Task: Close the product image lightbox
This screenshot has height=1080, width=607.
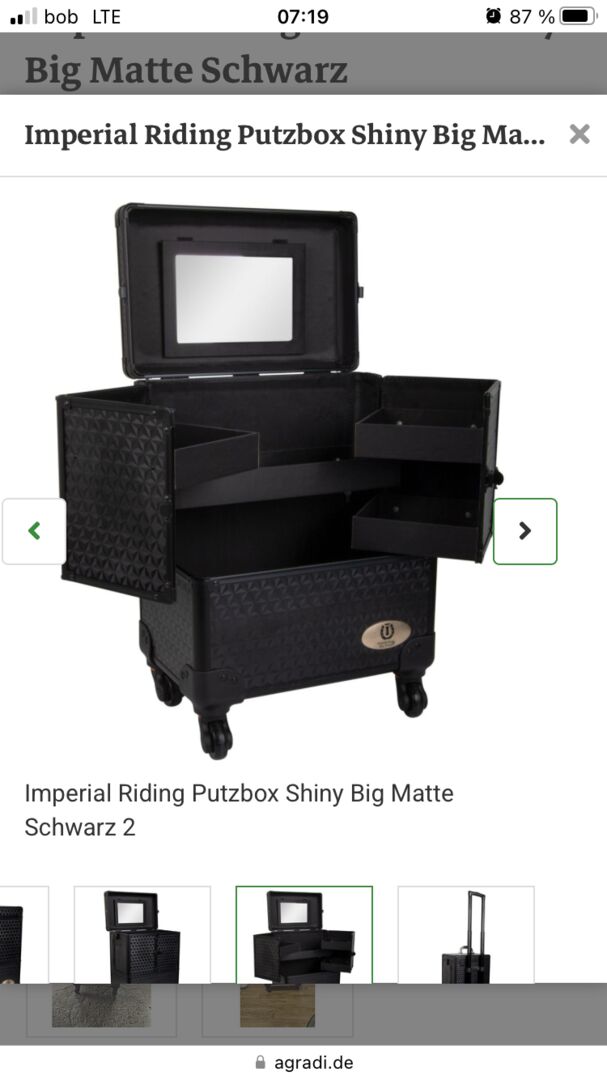Action: click(579, 134)
